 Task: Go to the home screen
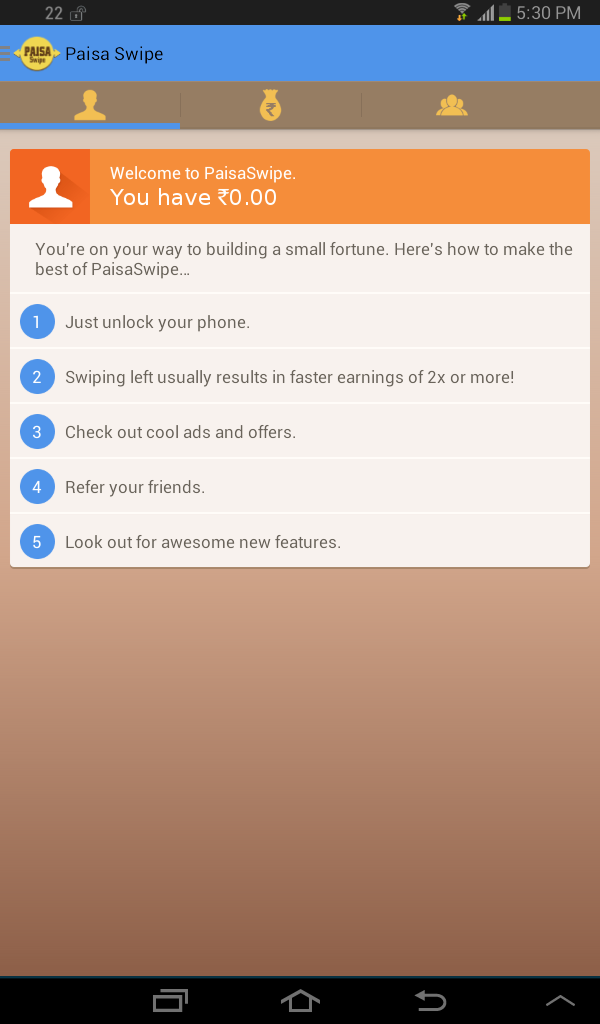[300, 1000]
